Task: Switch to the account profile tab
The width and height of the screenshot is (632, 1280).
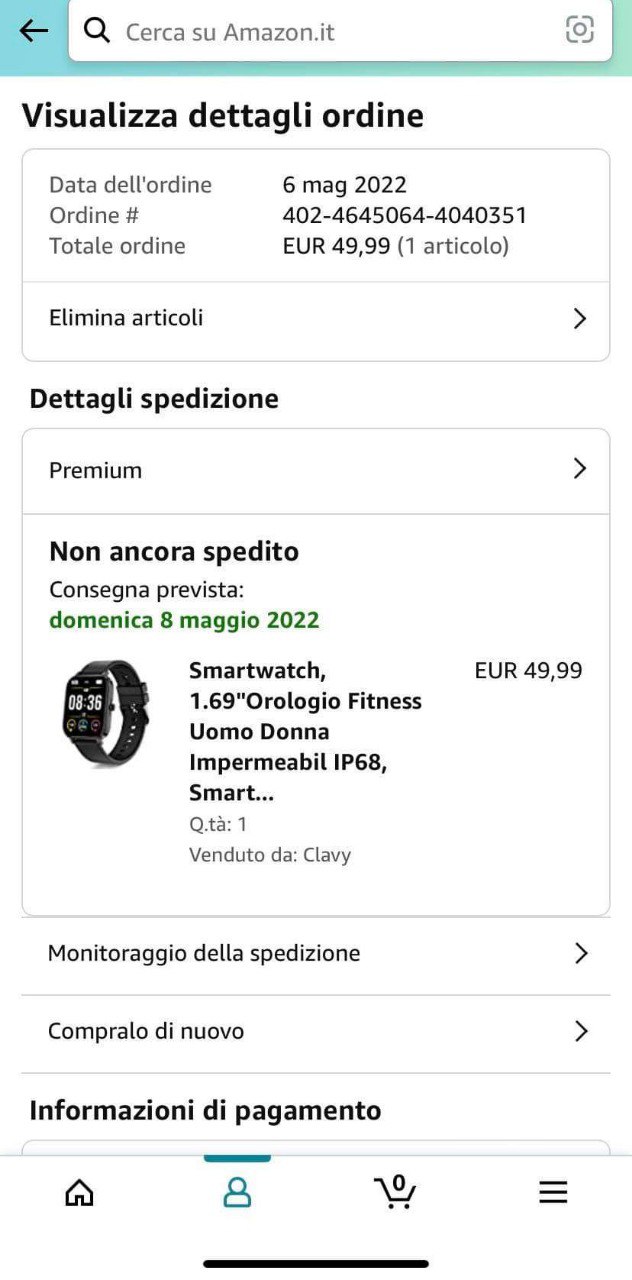Action: pos(237,1192)
